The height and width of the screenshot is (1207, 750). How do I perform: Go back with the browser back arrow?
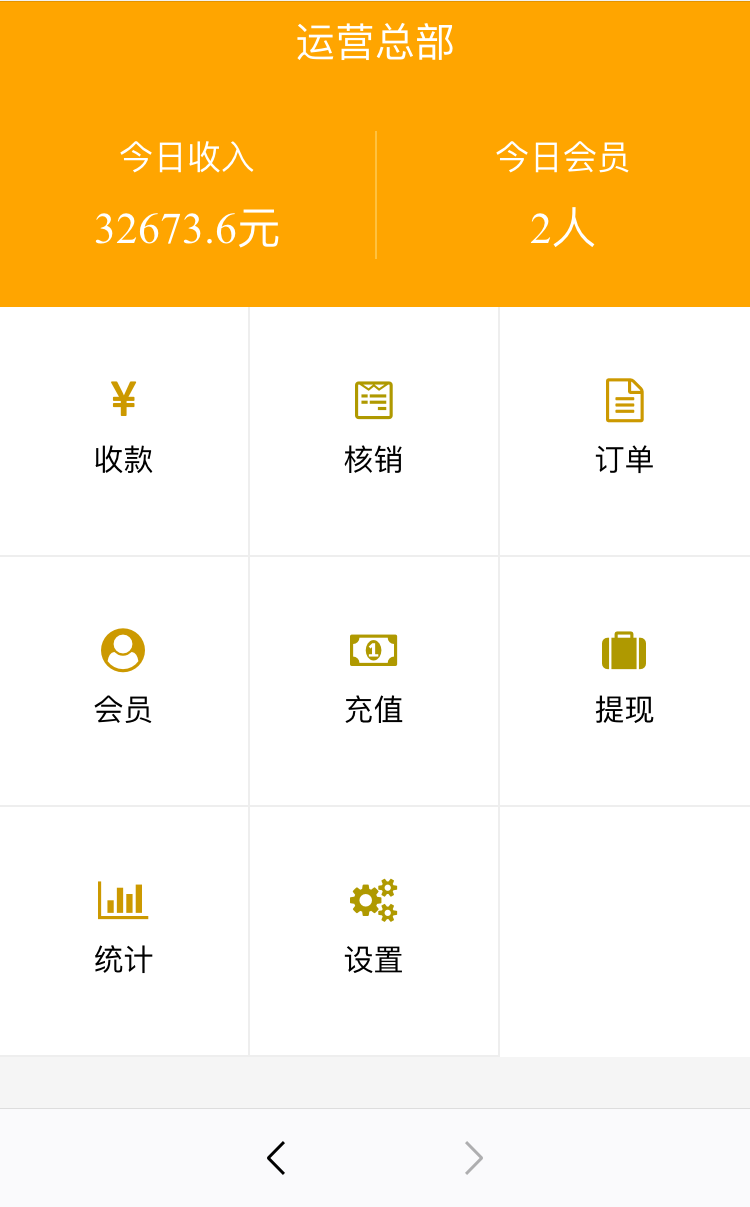pos(276,1158)
